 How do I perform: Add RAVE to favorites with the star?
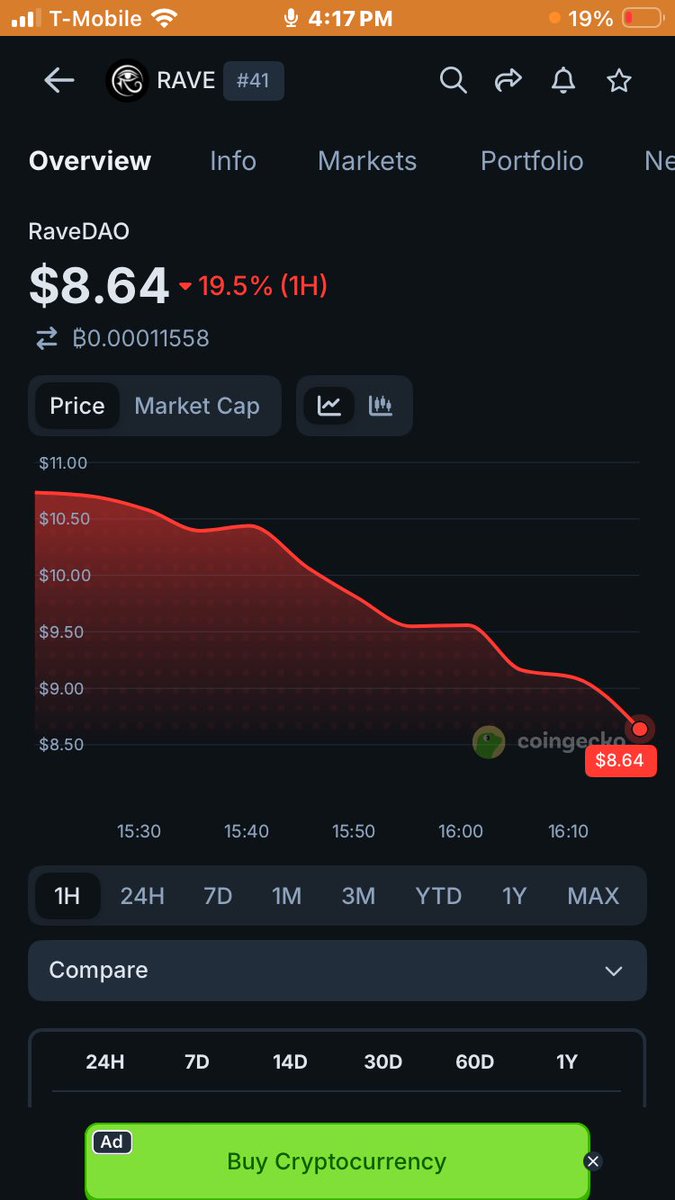pyautogui.click(x=619, y=81)
